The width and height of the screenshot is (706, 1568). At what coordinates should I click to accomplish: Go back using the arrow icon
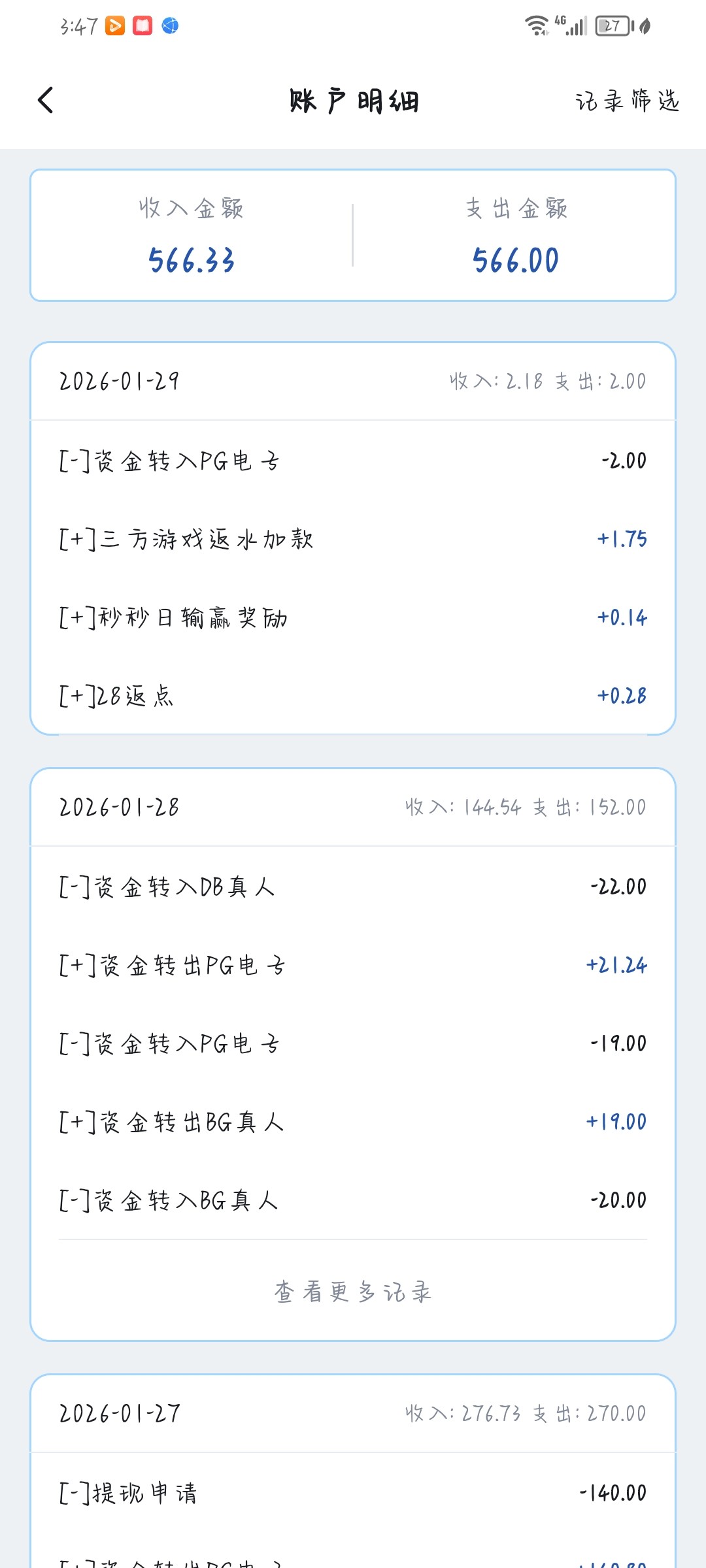(45, 101)
